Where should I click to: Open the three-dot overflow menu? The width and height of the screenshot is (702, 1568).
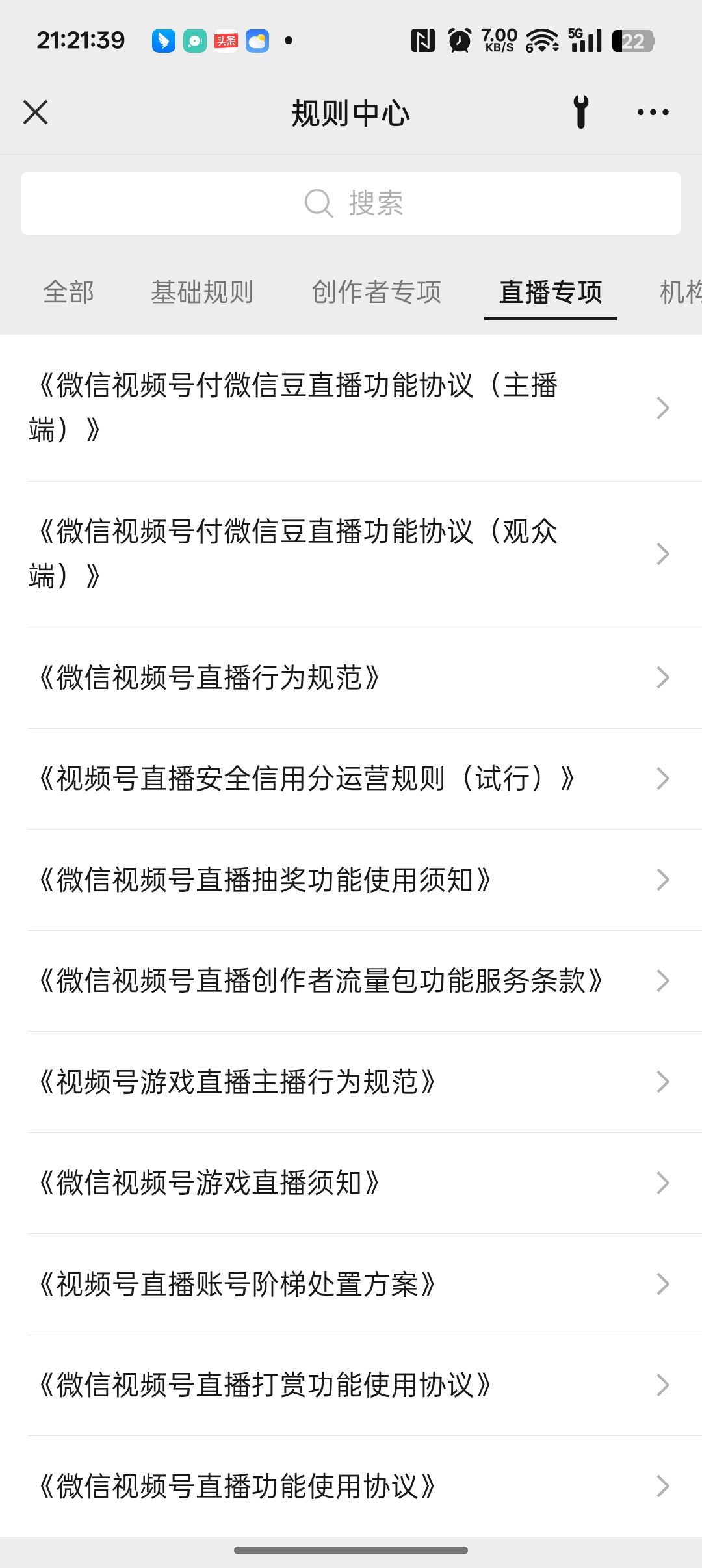coord(653,112)
